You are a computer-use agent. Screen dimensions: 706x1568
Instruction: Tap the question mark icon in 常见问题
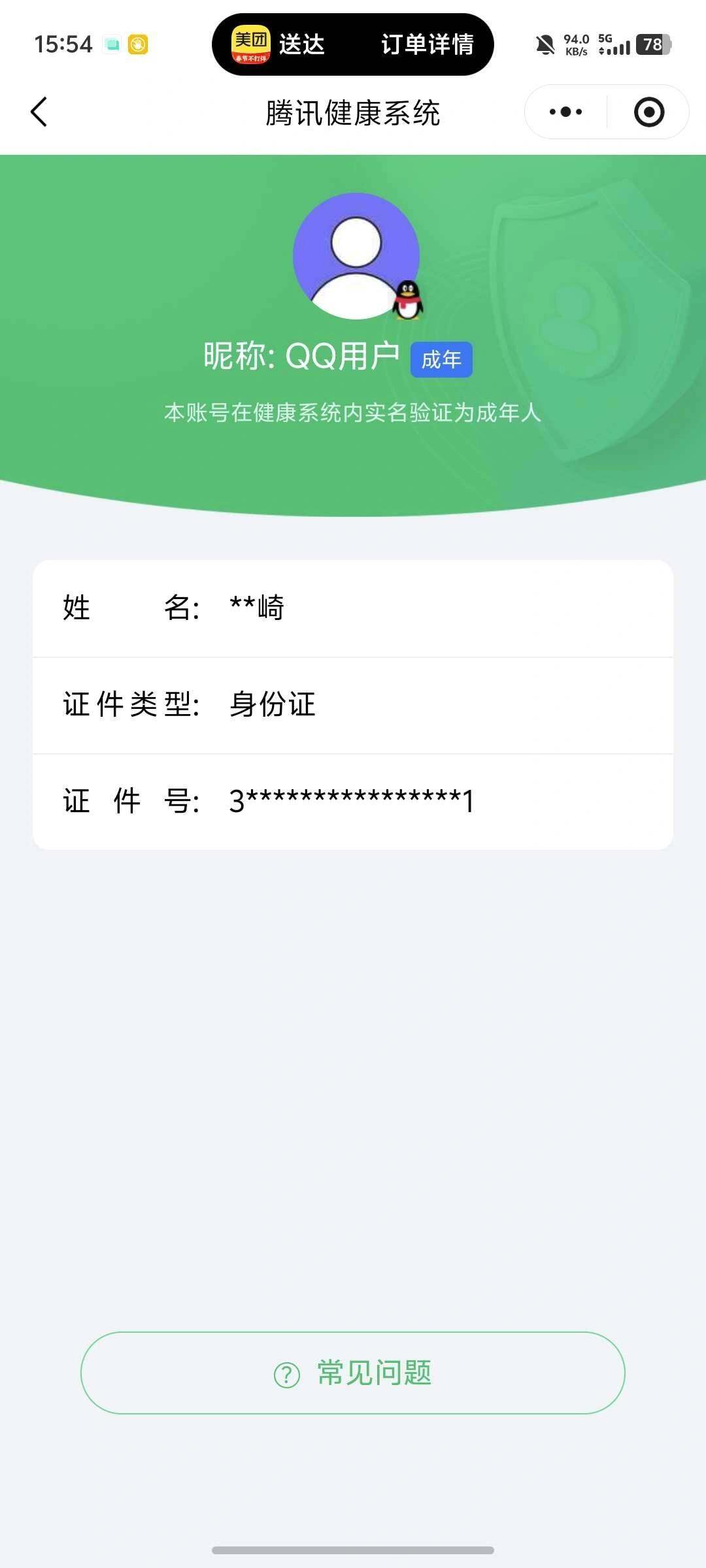(286, 1374)
